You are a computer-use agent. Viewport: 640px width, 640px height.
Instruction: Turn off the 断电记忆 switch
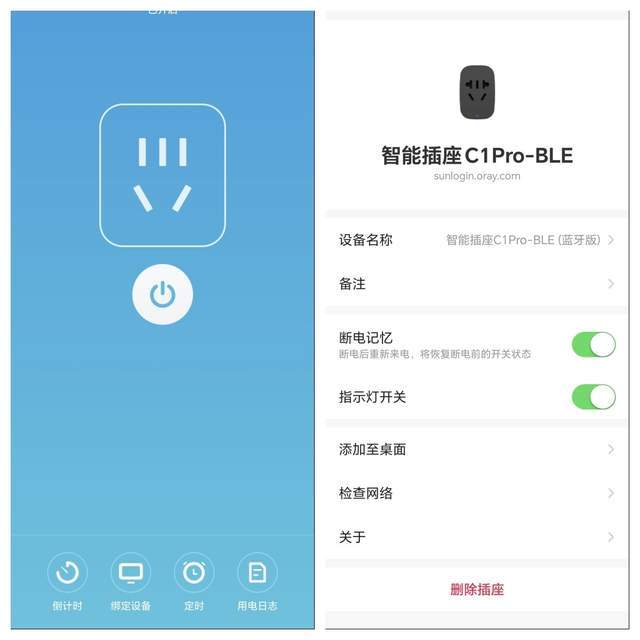(593, 345)
